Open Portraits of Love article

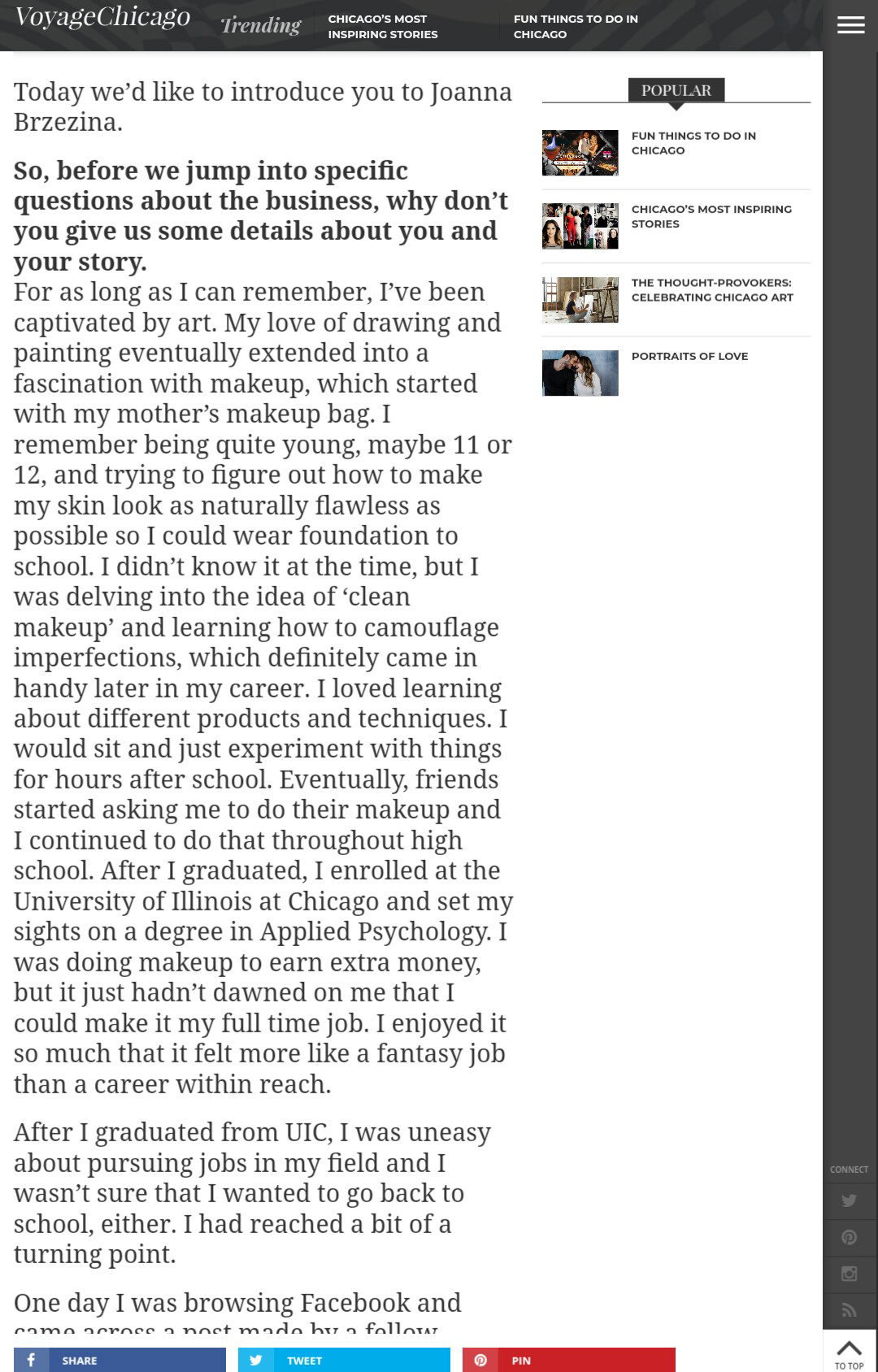(x=689, y=356)
